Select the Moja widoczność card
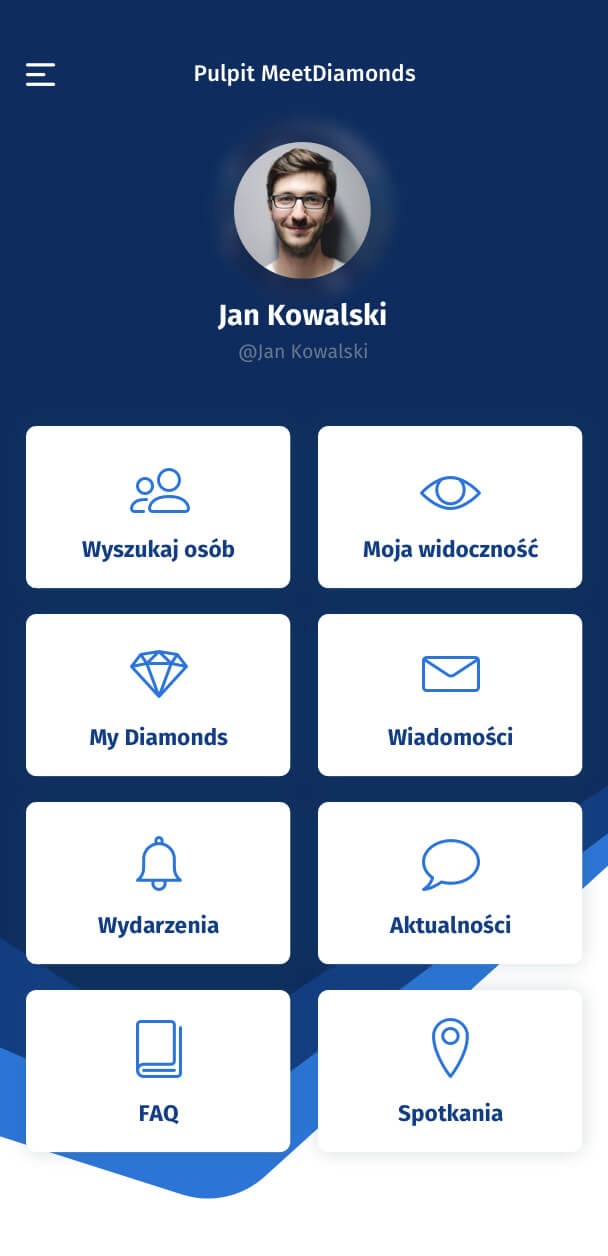 click(x=450, y=507)
